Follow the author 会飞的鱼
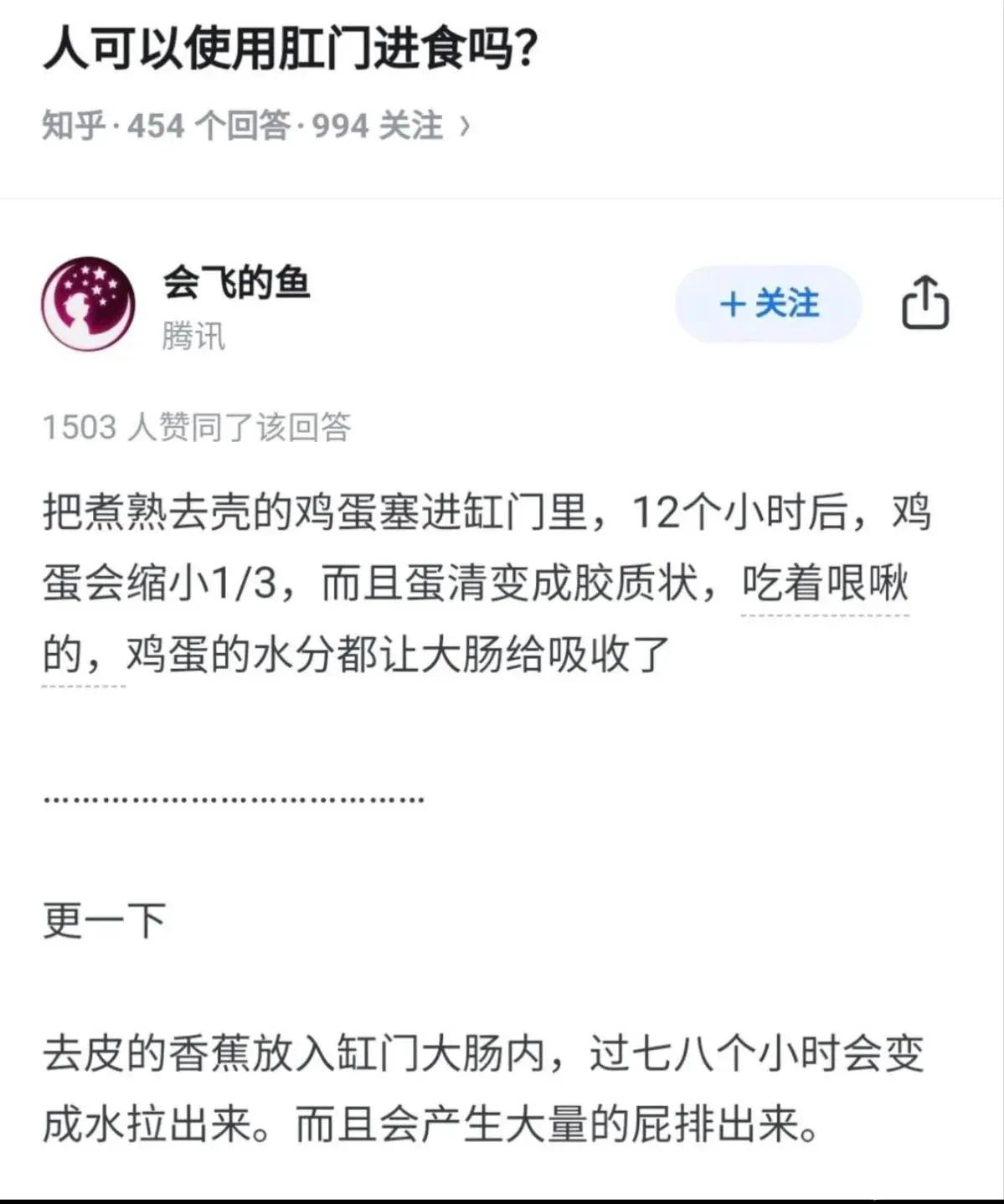 [x=768, y=304]
